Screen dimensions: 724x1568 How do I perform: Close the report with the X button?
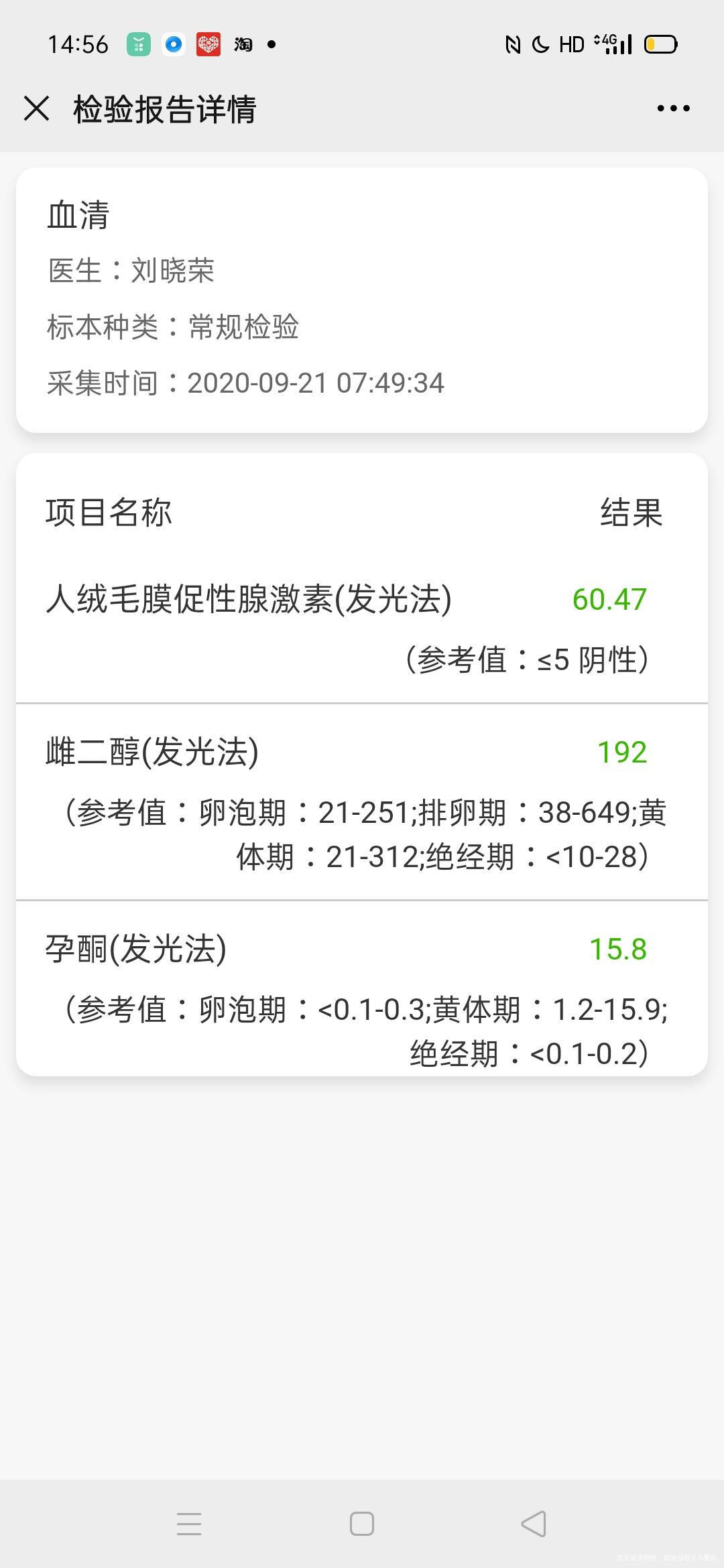click(36, 107)
